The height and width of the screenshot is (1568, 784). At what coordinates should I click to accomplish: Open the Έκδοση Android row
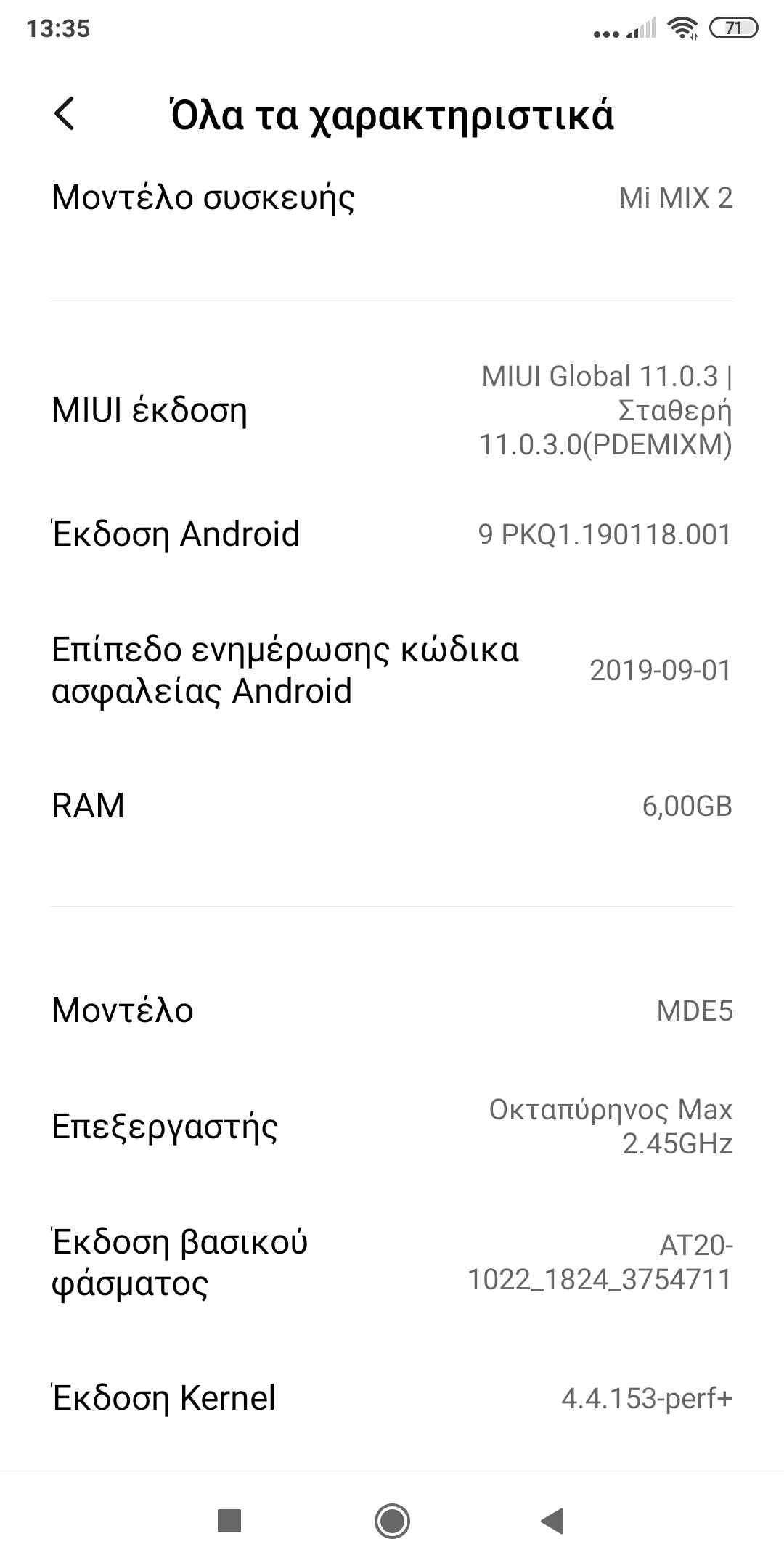pos(392,534)
